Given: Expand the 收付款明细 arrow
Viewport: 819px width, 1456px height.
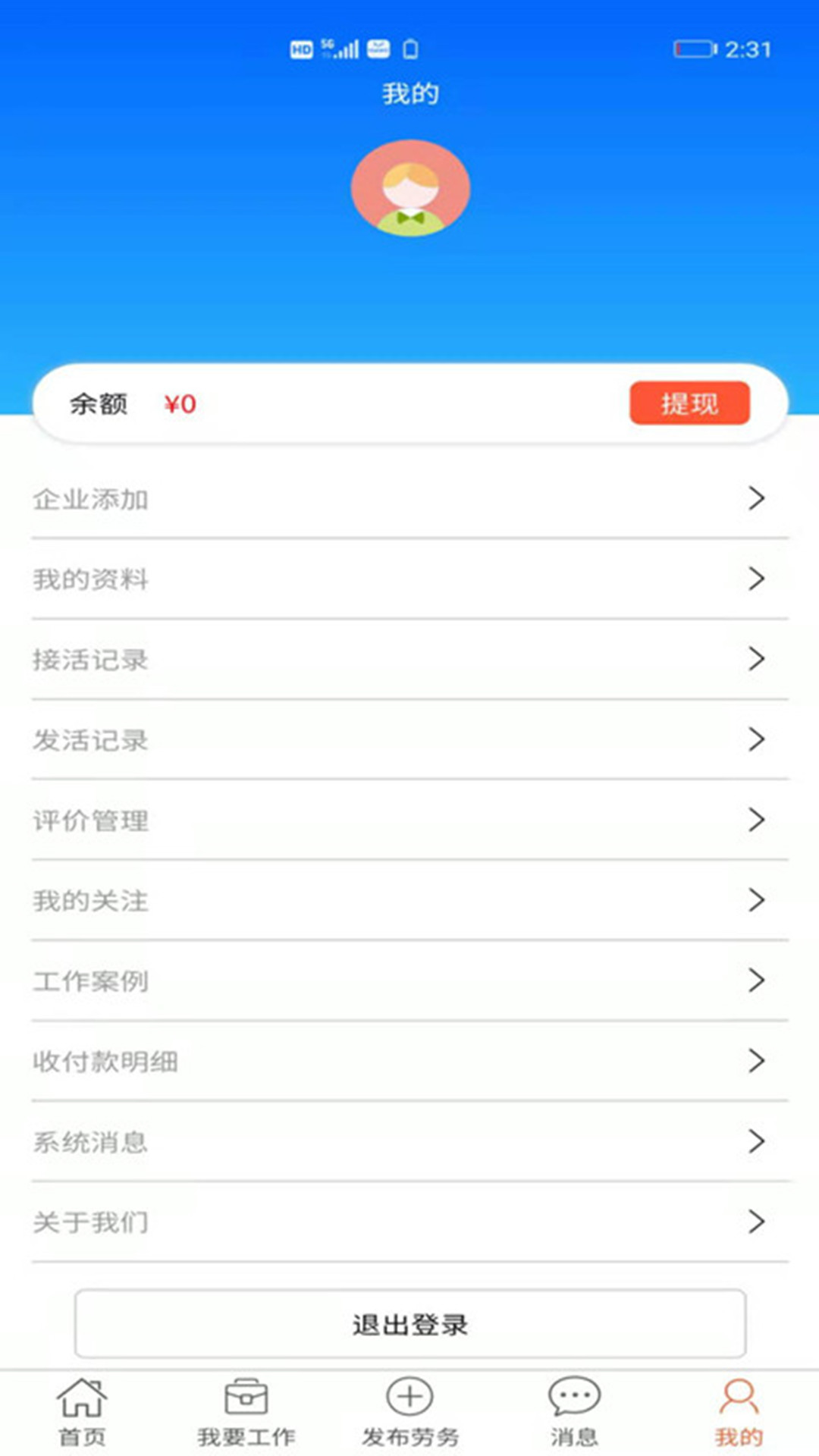Looking at the screenshot, I should pyautogui.click(x=756, y=1062).
